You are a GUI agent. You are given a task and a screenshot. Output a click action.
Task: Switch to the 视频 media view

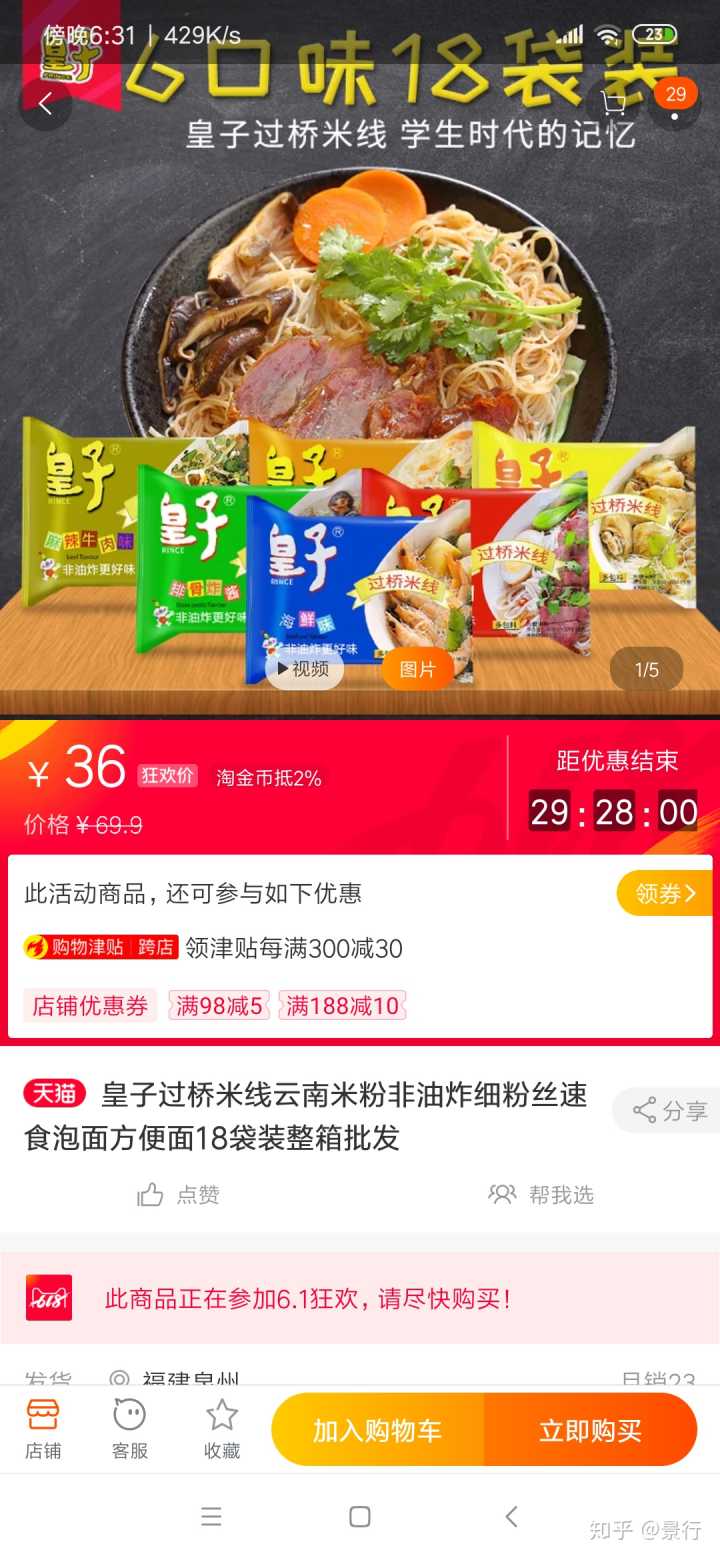(304, 669)
